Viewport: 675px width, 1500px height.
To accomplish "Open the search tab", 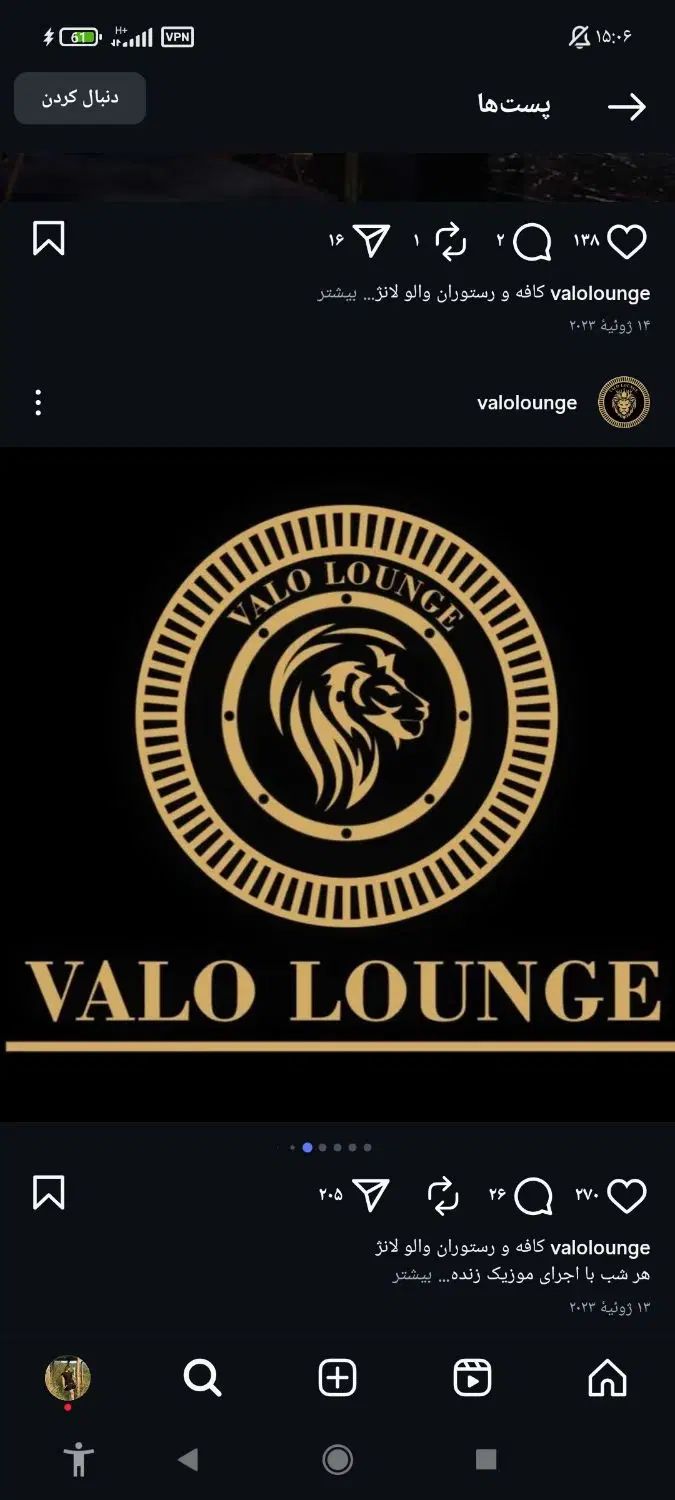I will [x=202, y=1378].
